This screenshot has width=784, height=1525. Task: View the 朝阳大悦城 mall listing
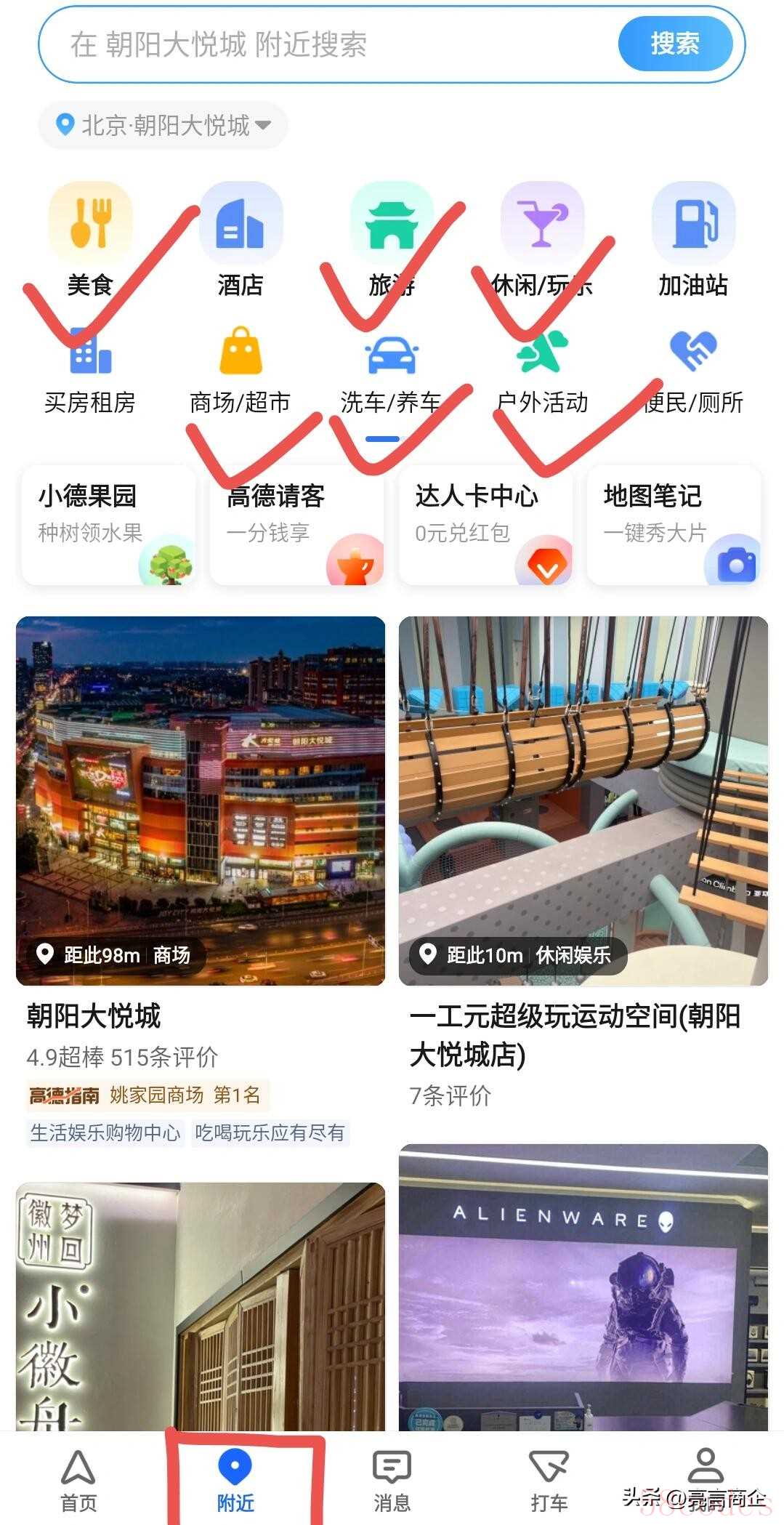(x=201, y=800)
